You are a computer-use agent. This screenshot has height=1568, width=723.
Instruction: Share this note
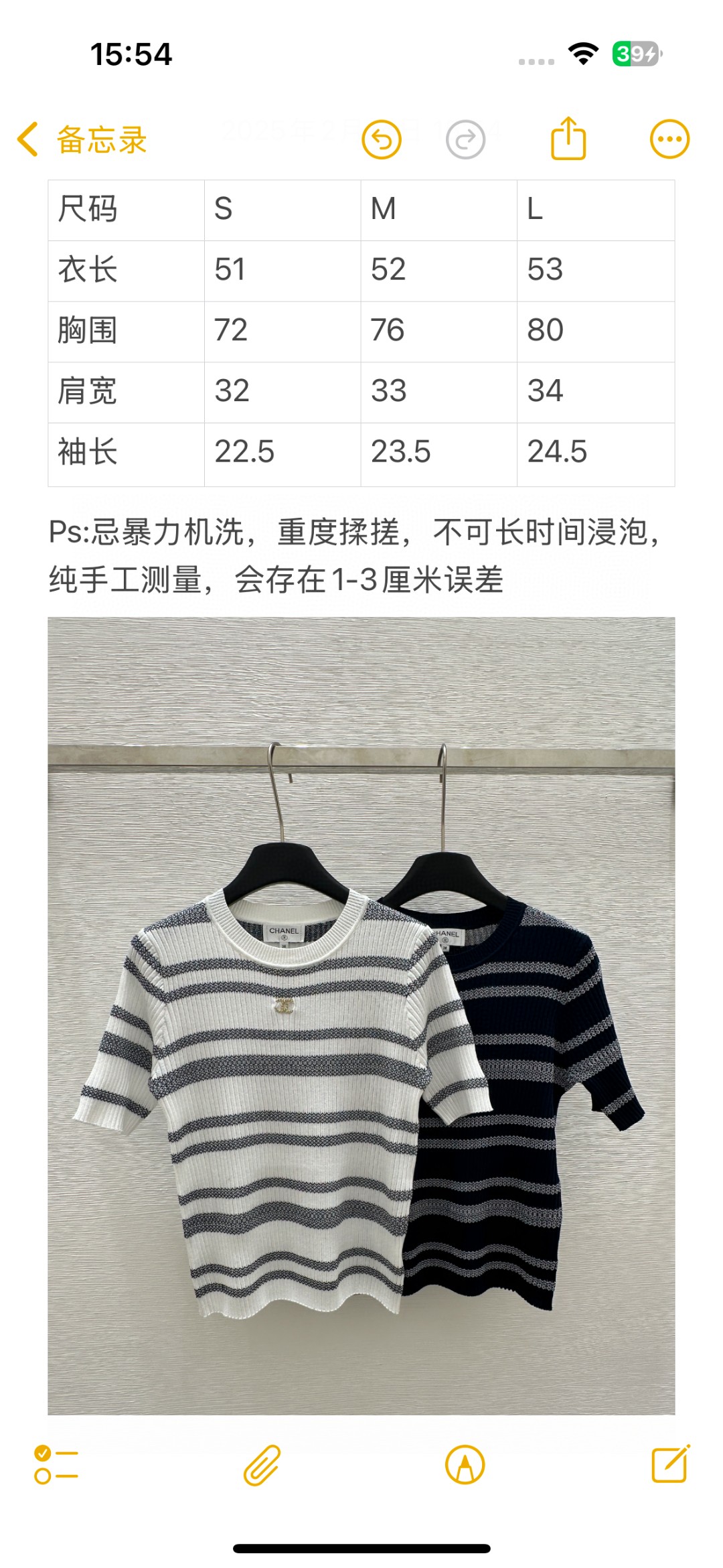[x=568, y=139]
